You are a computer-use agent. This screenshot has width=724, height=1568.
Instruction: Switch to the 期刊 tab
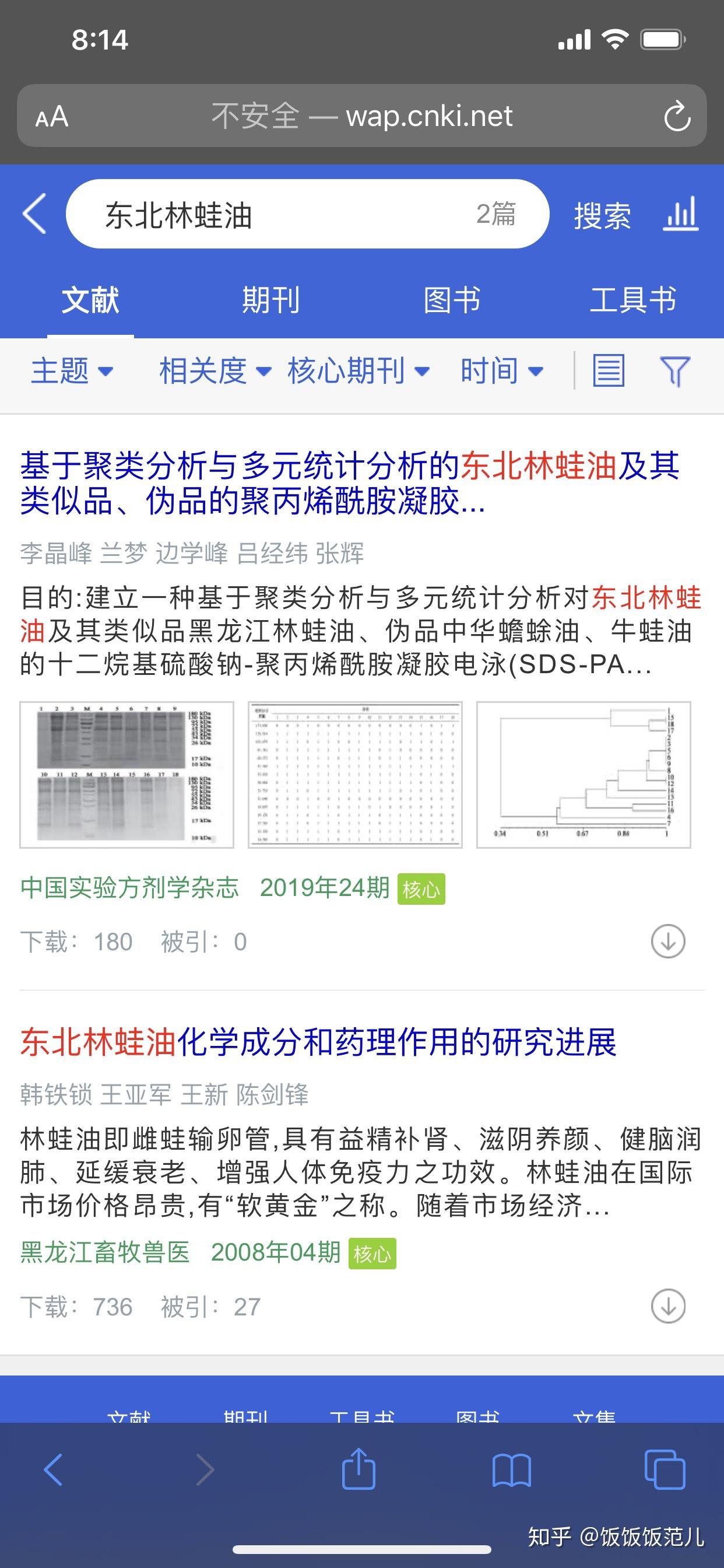pos(270,300)
